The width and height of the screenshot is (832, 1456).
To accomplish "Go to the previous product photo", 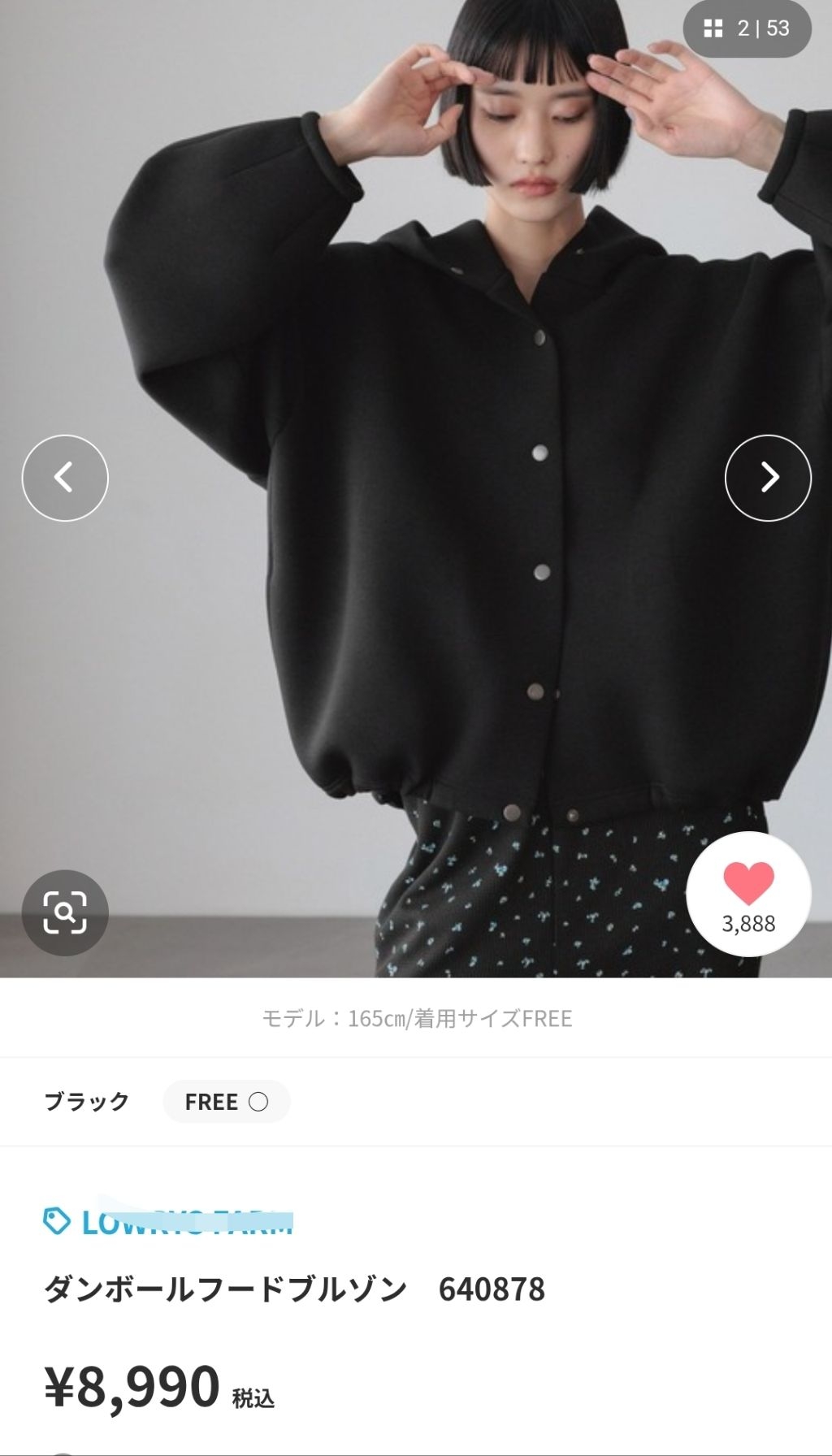I will coord(65,478).
